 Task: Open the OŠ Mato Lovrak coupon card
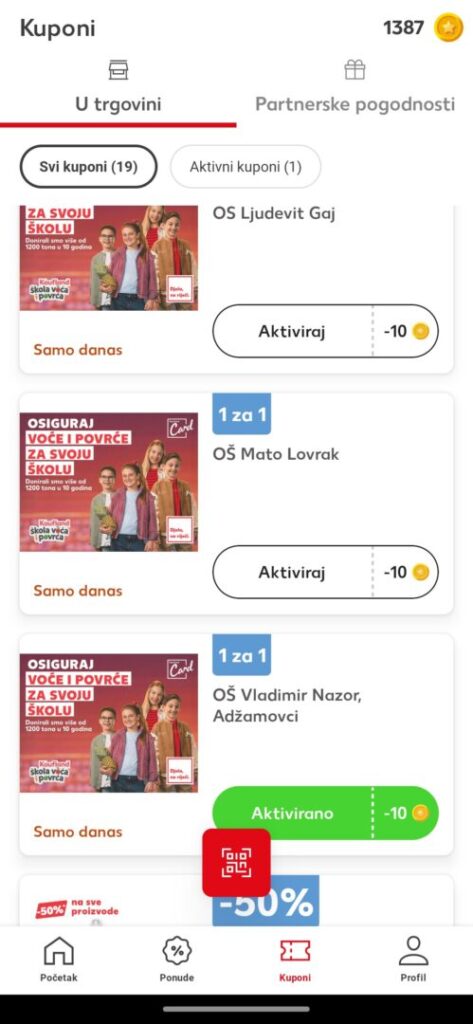tap(236, 504)
